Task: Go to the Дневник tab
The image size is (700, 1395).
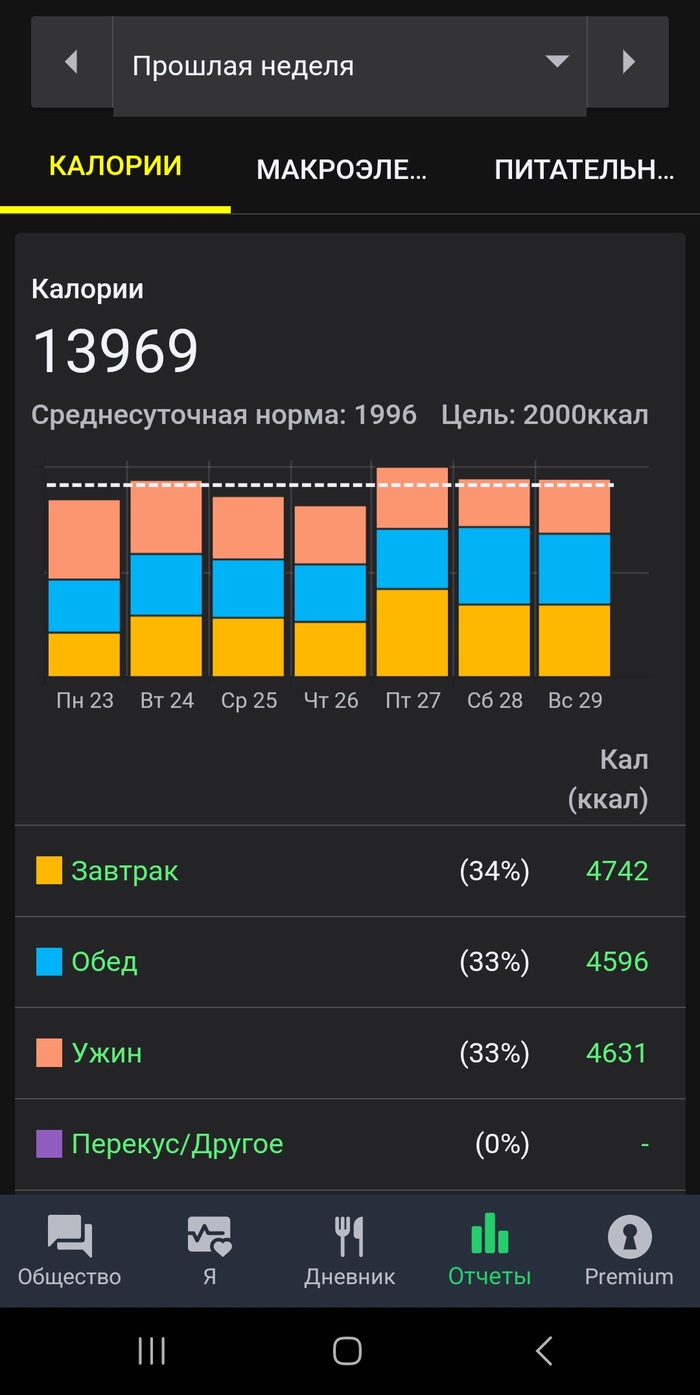Action: [x=349, y=1250]
